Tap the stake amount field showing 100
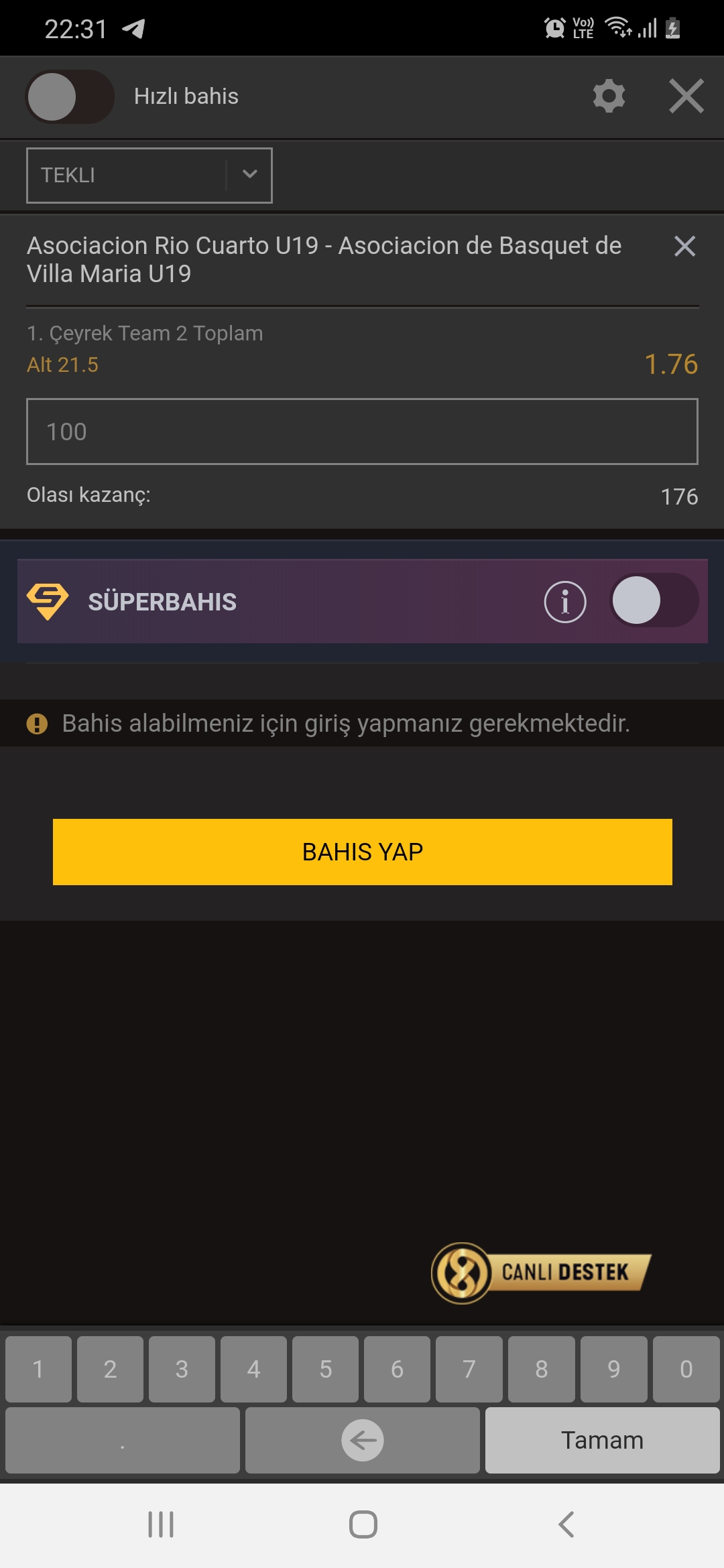Viewport: 724px width, 1568px height. click(362, 432)
